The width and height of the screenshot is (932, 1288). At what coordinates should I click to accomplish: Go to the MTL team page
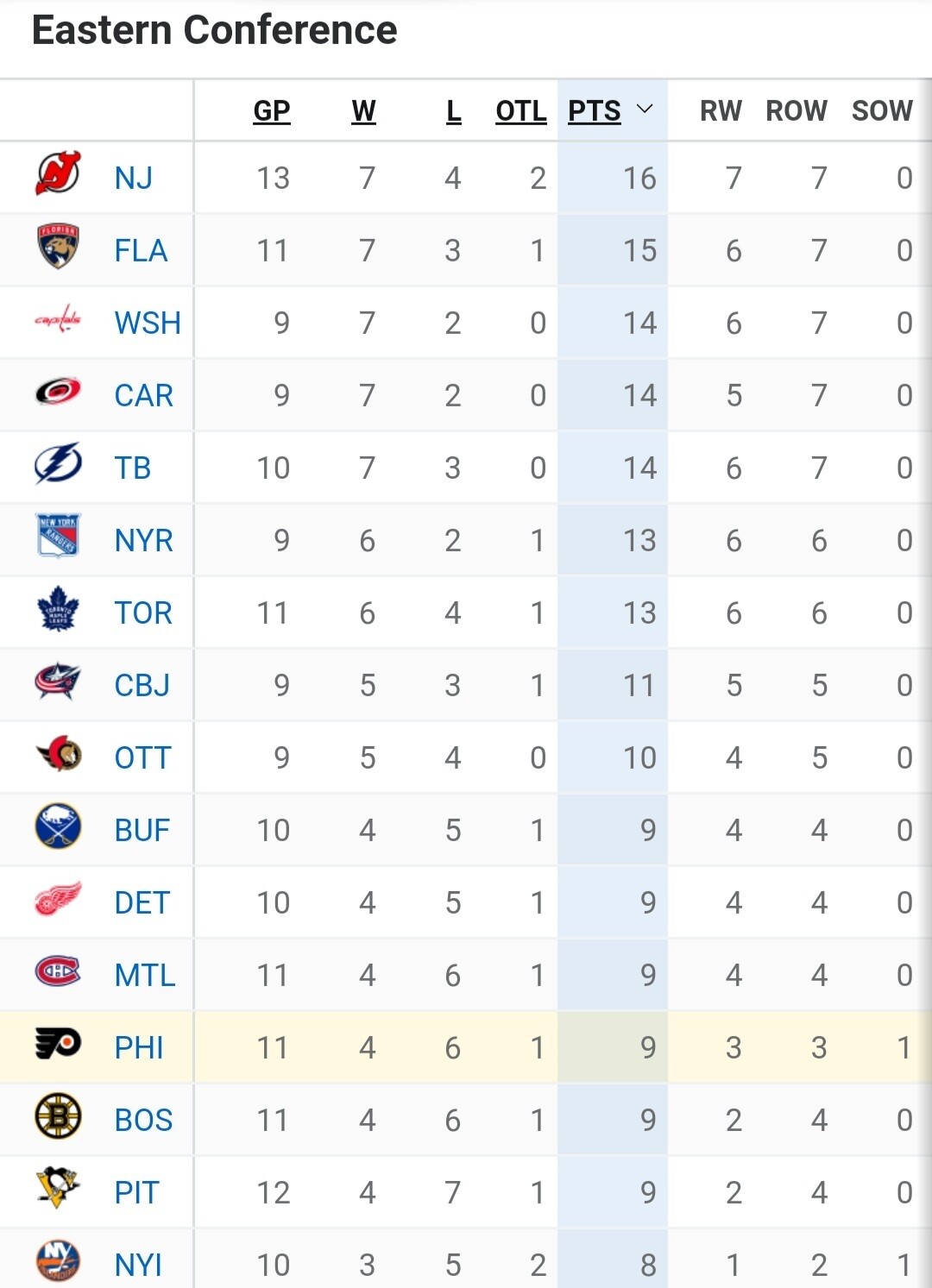(x=145, y=975)
